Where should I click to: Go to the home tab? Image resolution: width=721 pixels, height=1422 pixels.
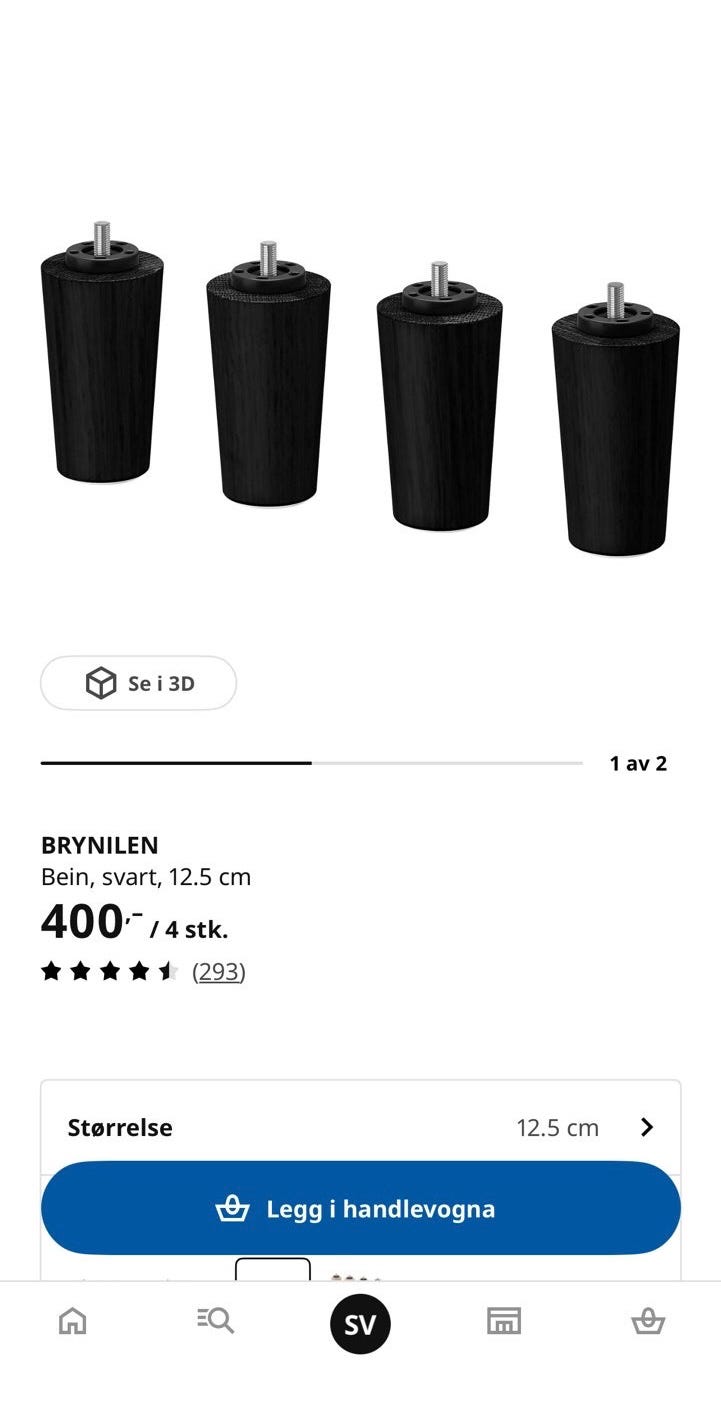72,1321
